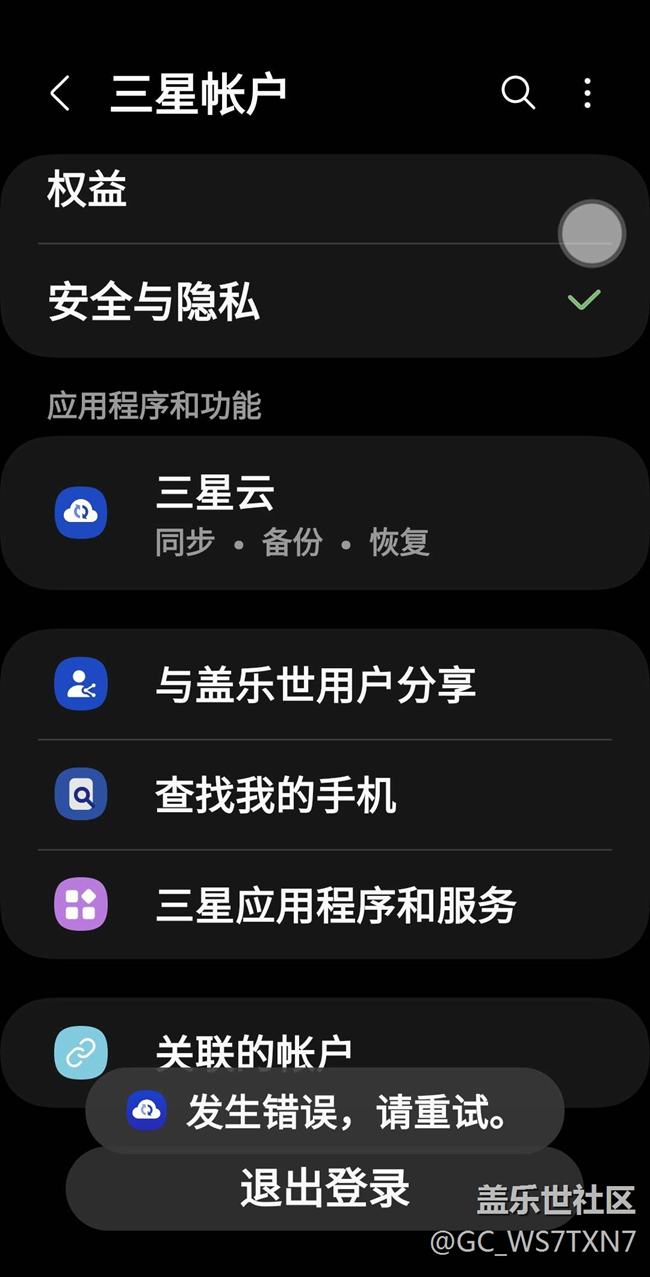Viewport: 650px width, 1277px height.
Task: Open 与盖乐世用户分享
Action: [325, 684]
